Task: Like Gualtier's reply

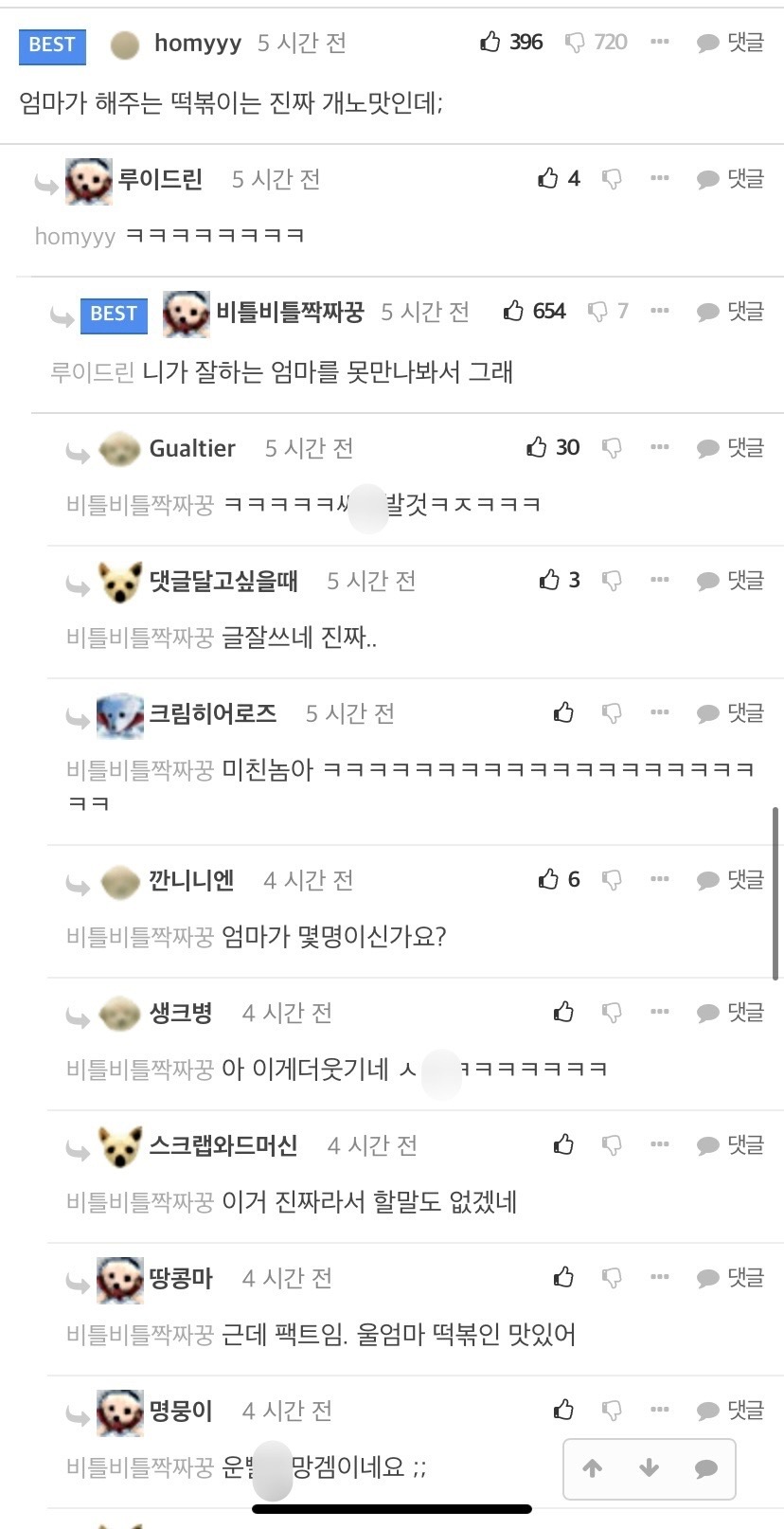Action: [537, 447]
